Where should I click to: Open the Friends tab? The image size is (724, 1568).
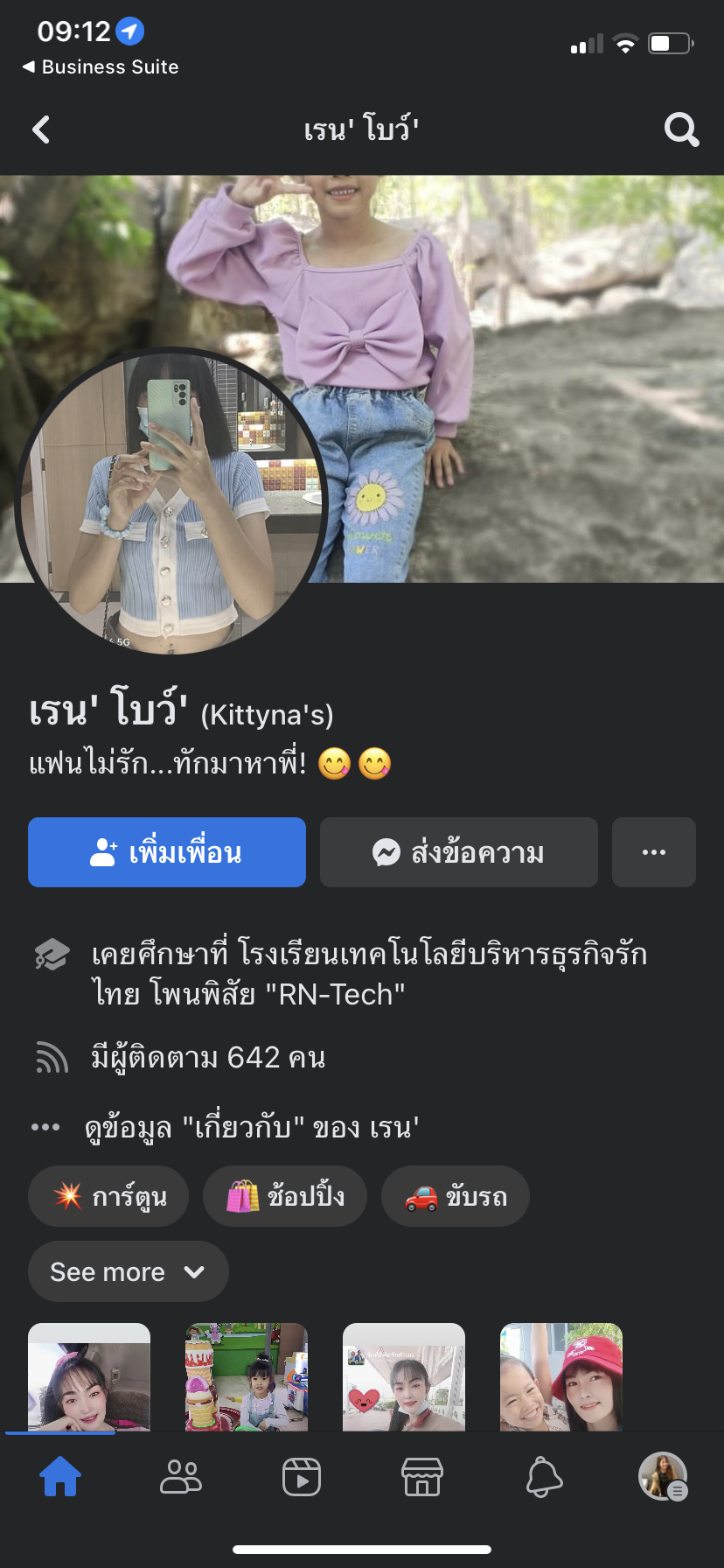pos(181,1477)
